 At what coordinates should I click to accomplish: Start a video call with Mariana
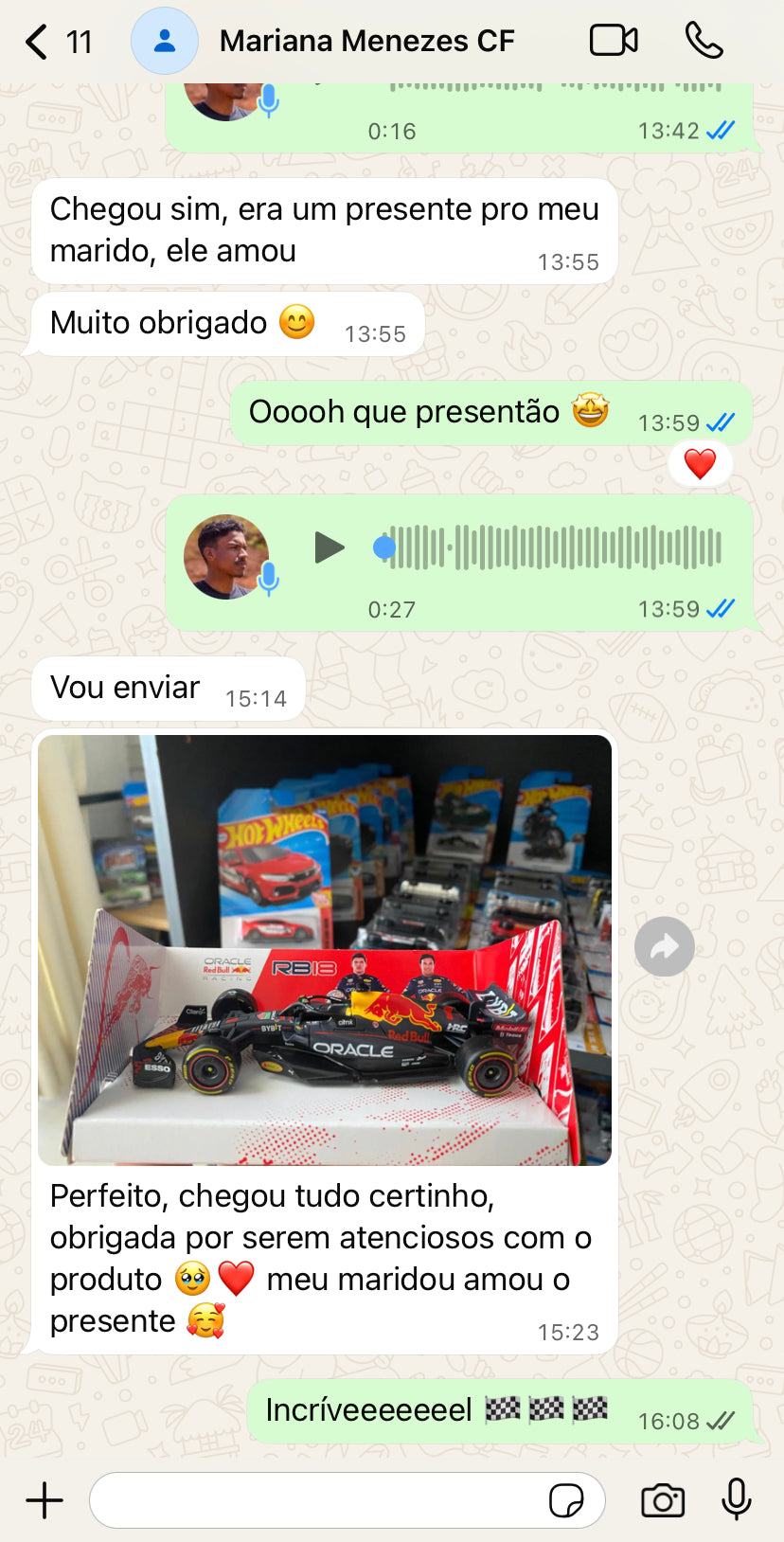pos(614,41)
